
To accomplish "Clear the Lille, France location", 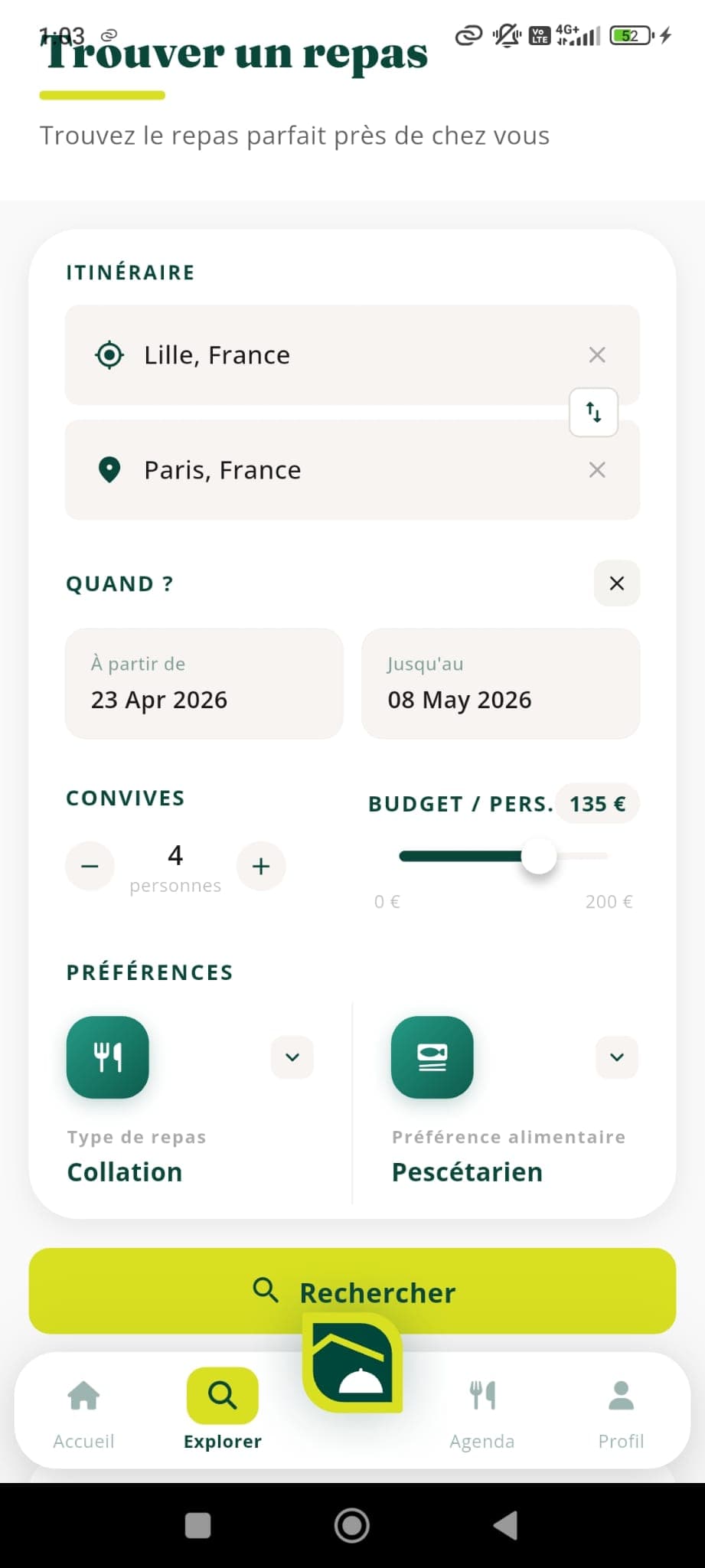I will pos(597,355).
